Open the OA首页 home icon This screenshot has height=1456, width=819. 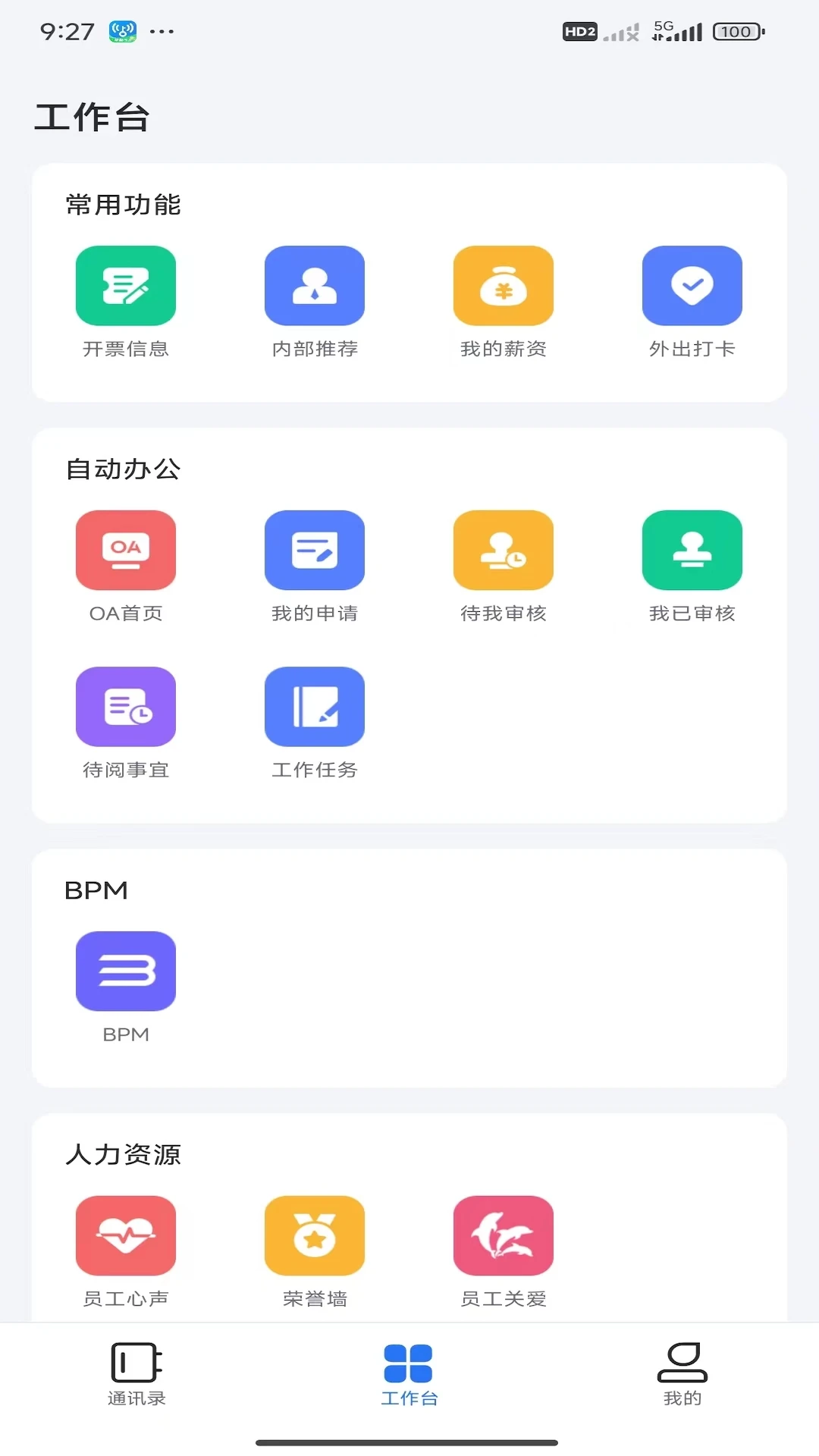(125, 550)
